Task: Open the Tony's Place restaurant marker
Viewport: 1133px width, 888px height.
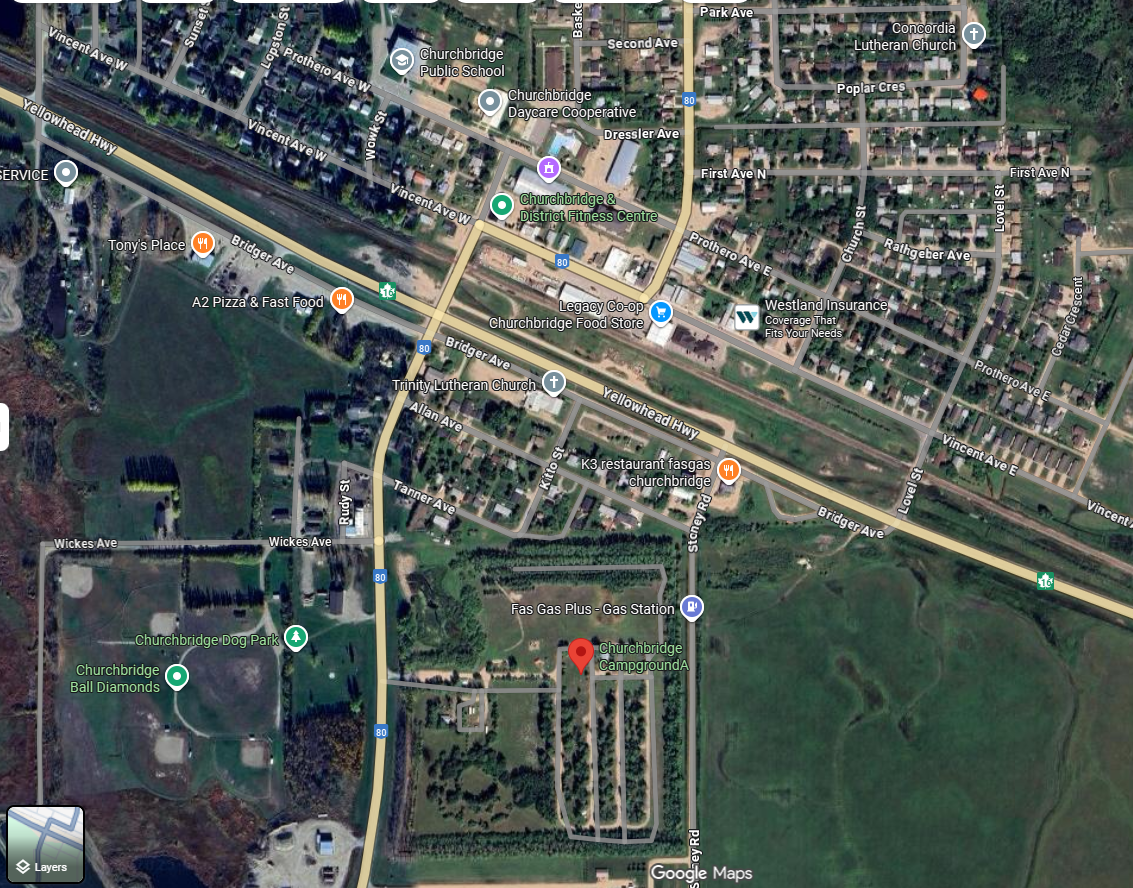Action: pyautogui.click(x=203, y=243)
